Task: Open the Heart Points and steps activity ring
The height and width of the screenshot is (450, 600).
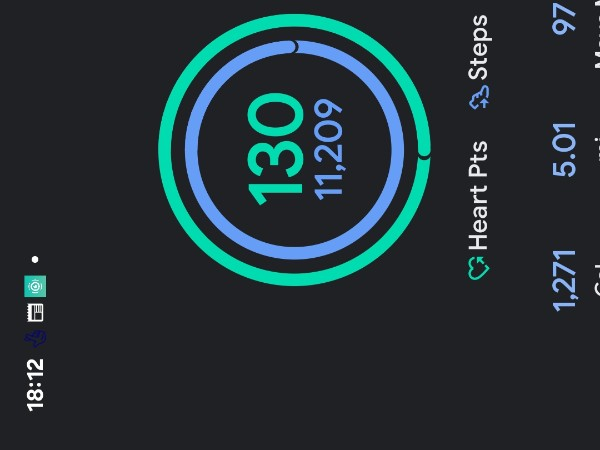Action: [x=295, y=150]
